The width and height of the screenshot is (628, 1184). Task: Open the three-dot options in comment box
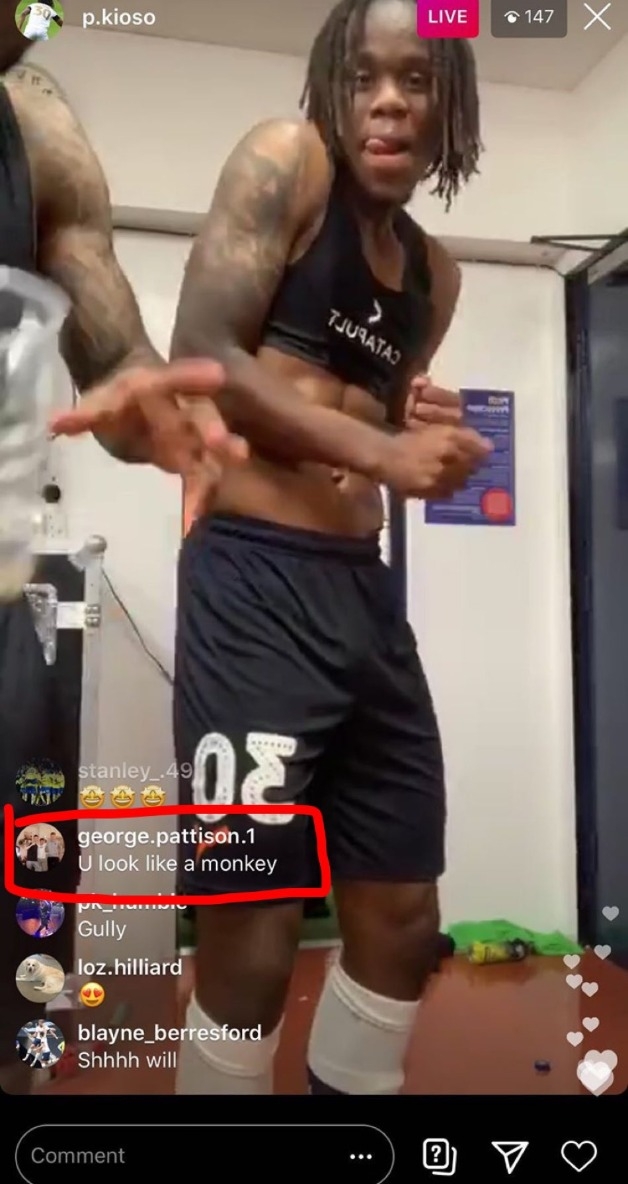pos(361,1156)
